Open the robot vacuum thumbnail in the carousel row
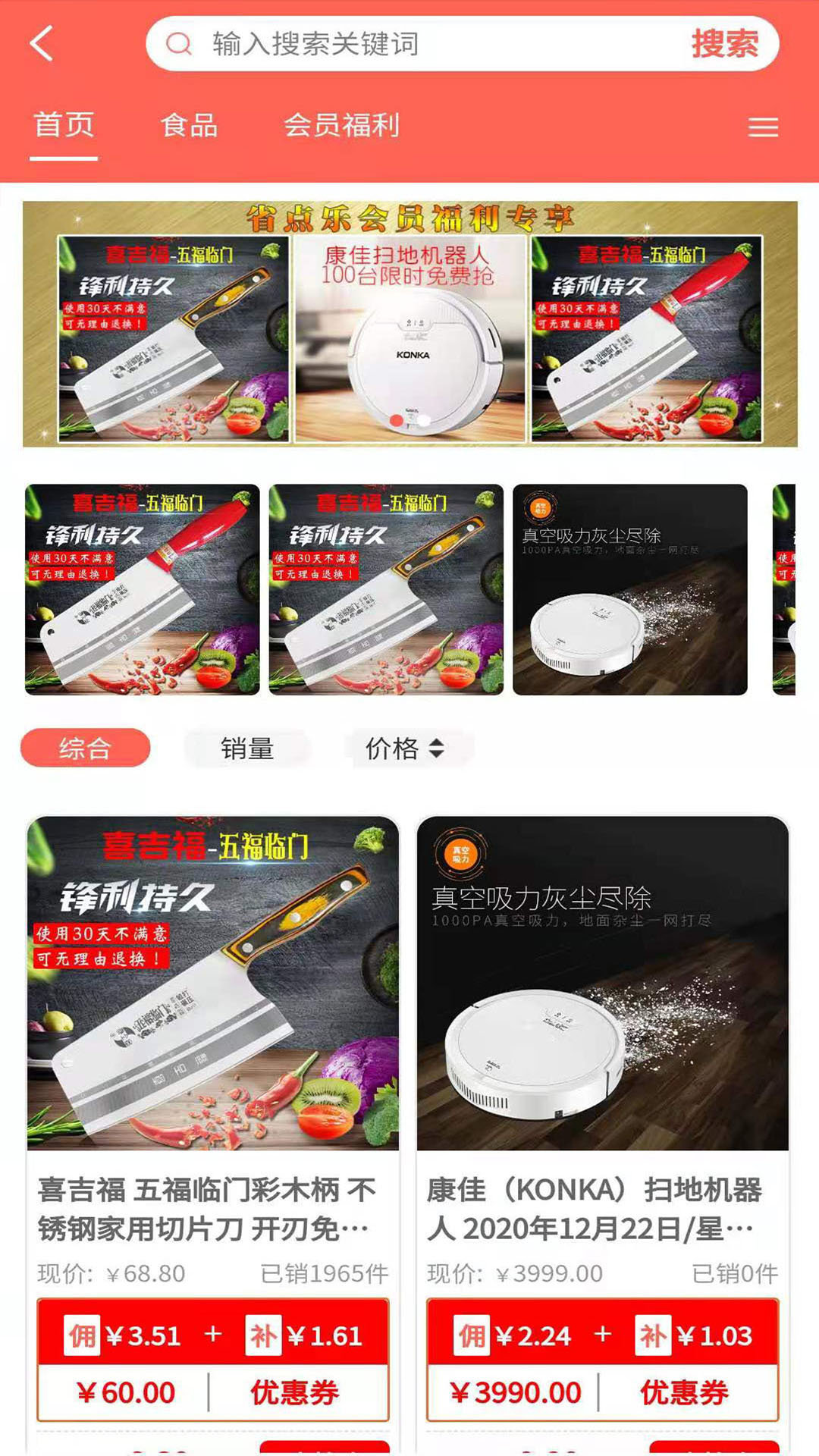The width and height of the screenshot is (819, 1456). pos(632,590)
